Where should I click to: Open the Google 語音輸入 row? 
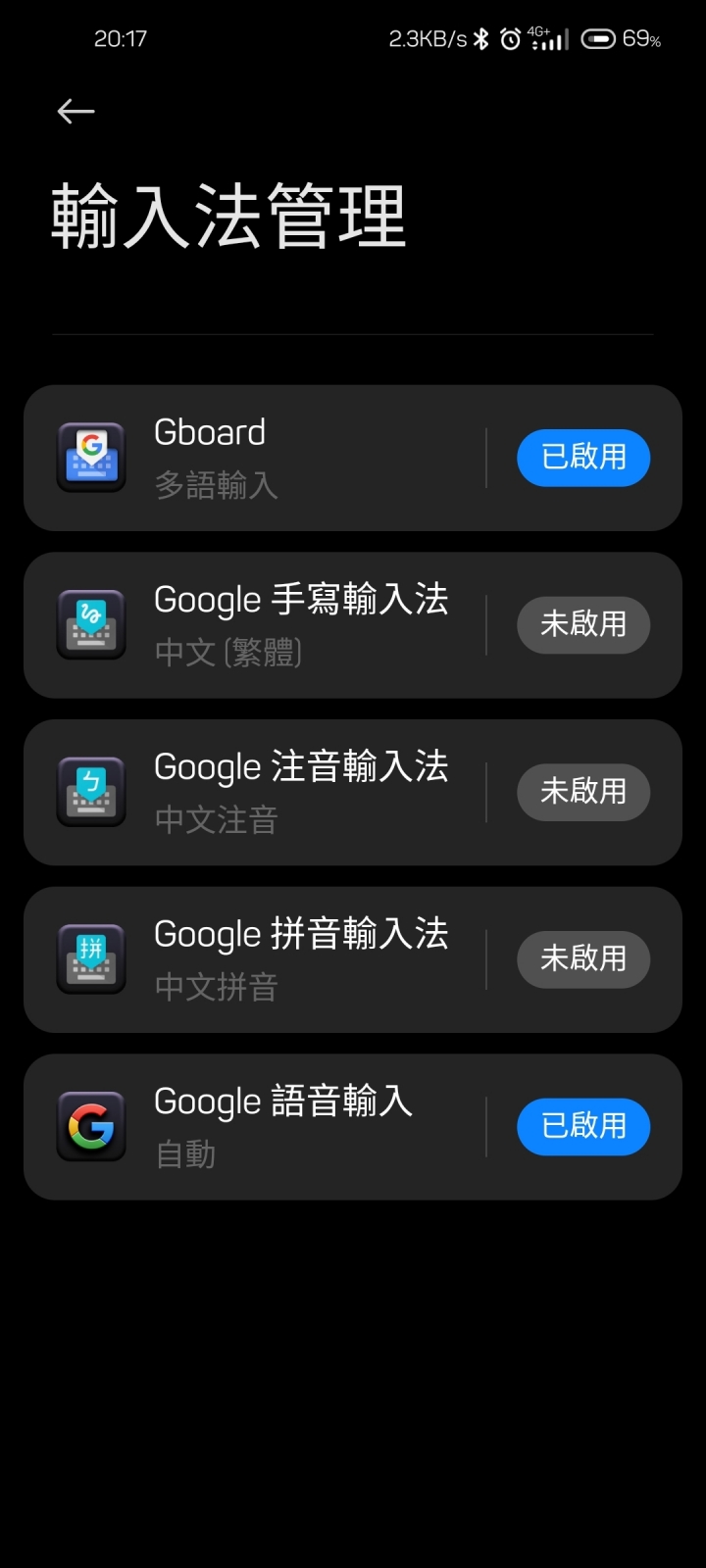point(255,1127)
